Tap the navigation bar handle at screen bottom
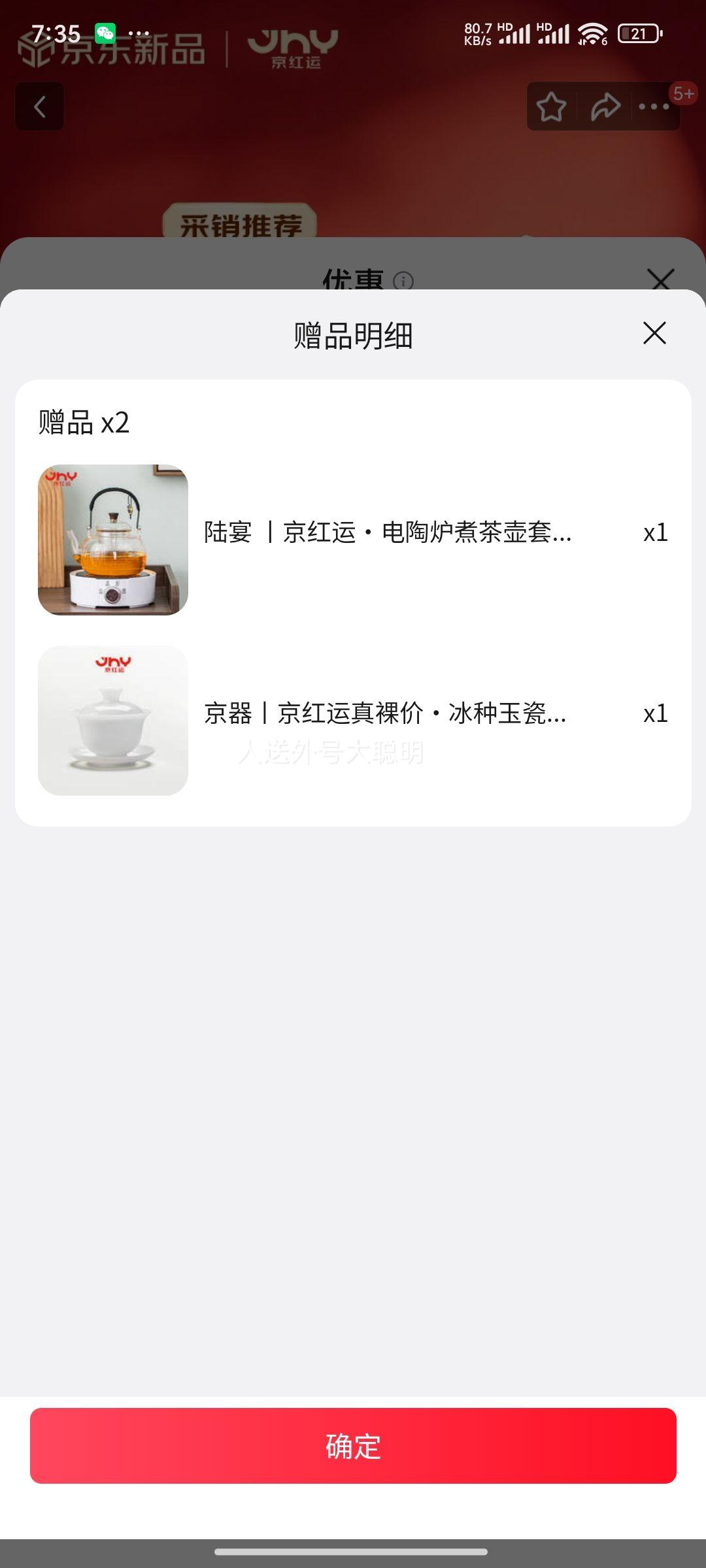 [x=353, y=1551]
